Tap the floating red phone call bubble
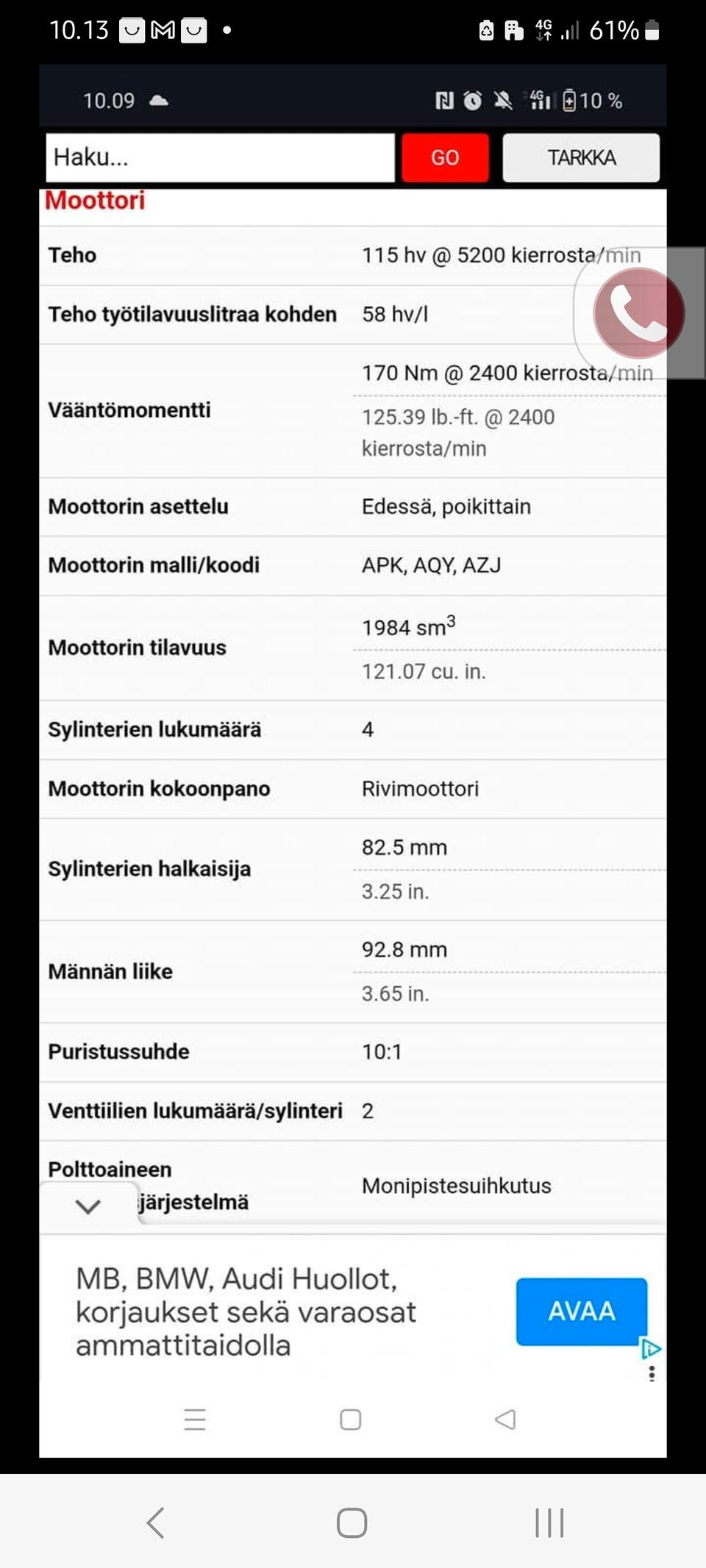The width and height of the screenshot is (706, 1568). [x=638, y=313]
